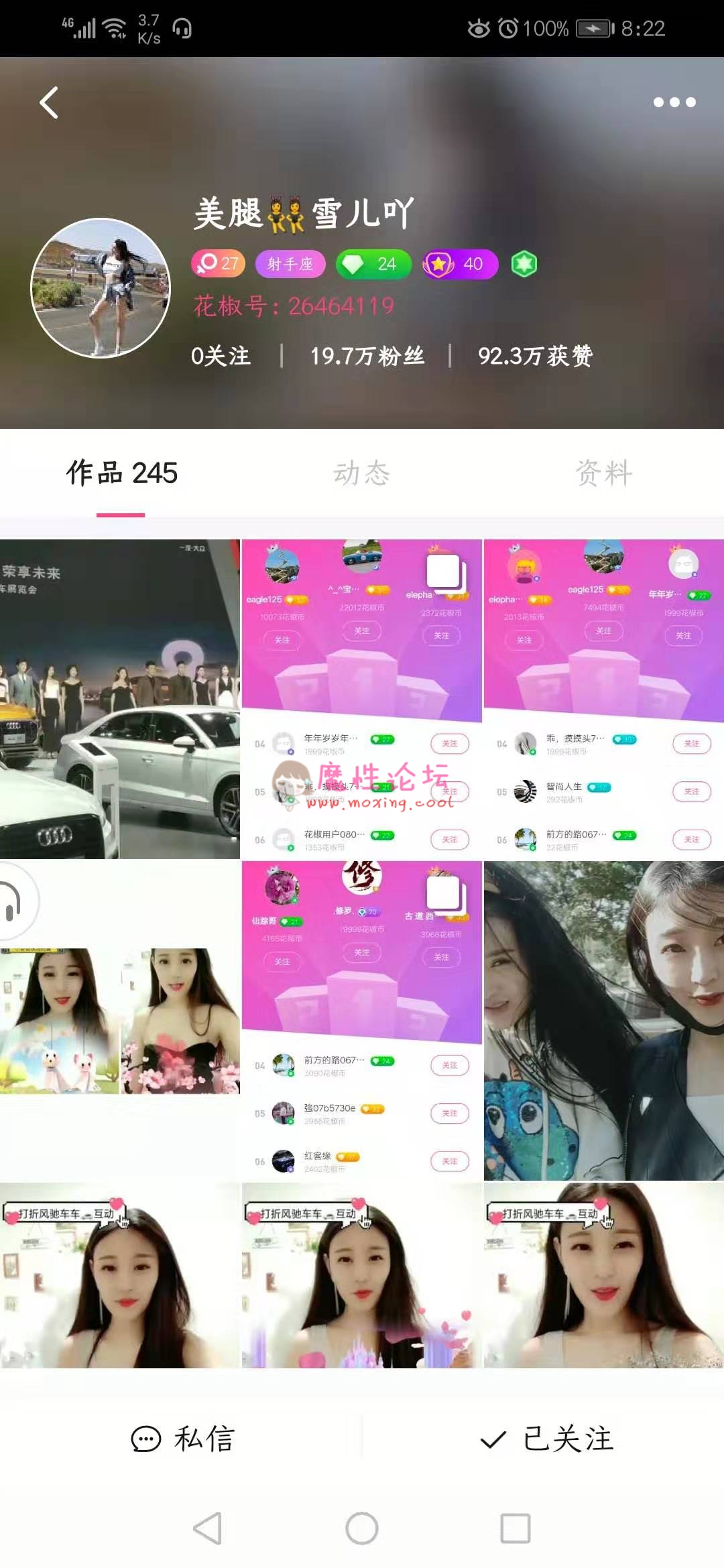
Task: Tap the system back button
Action: pos(207,1528)
